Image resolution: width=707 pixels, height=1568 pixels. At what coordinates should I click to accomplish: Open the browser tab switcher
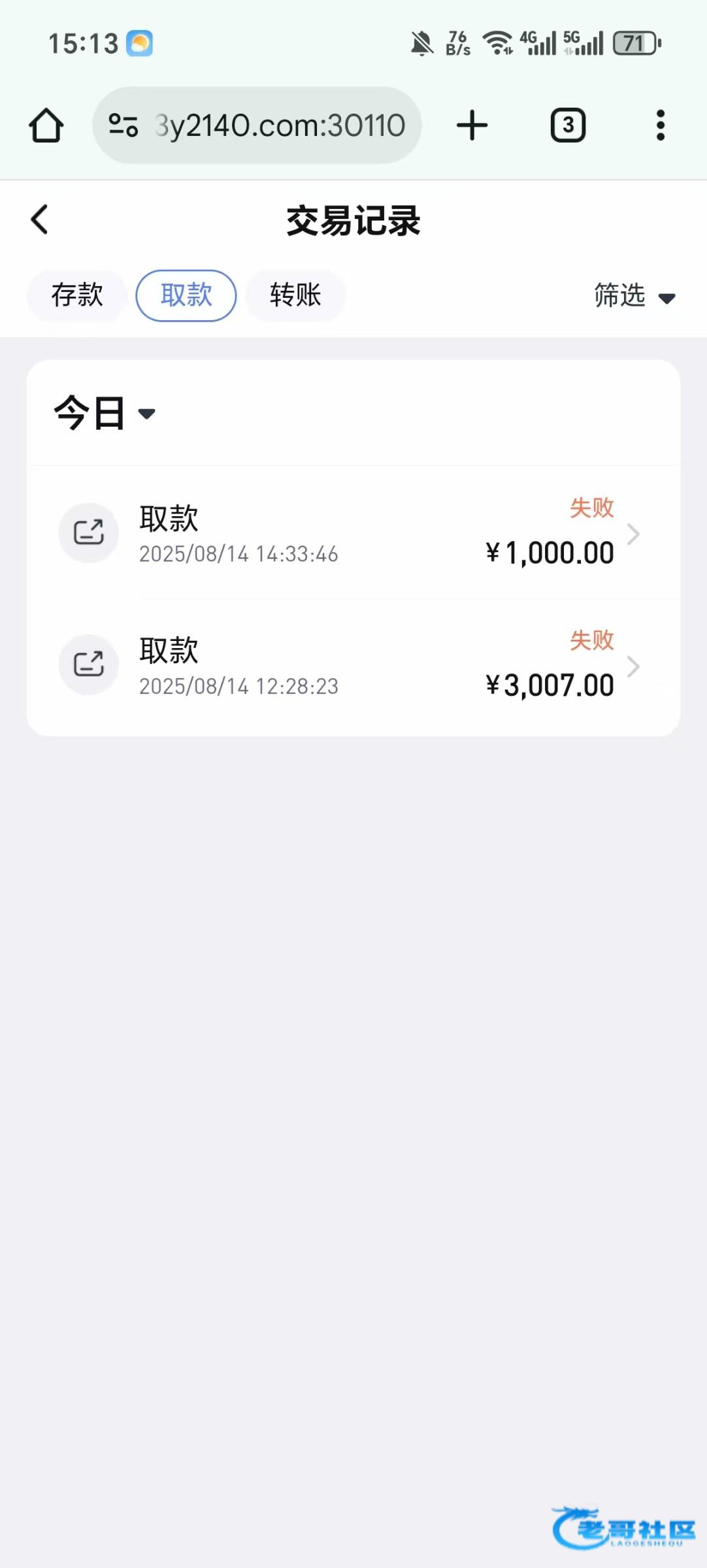click(x=568, y=125)
